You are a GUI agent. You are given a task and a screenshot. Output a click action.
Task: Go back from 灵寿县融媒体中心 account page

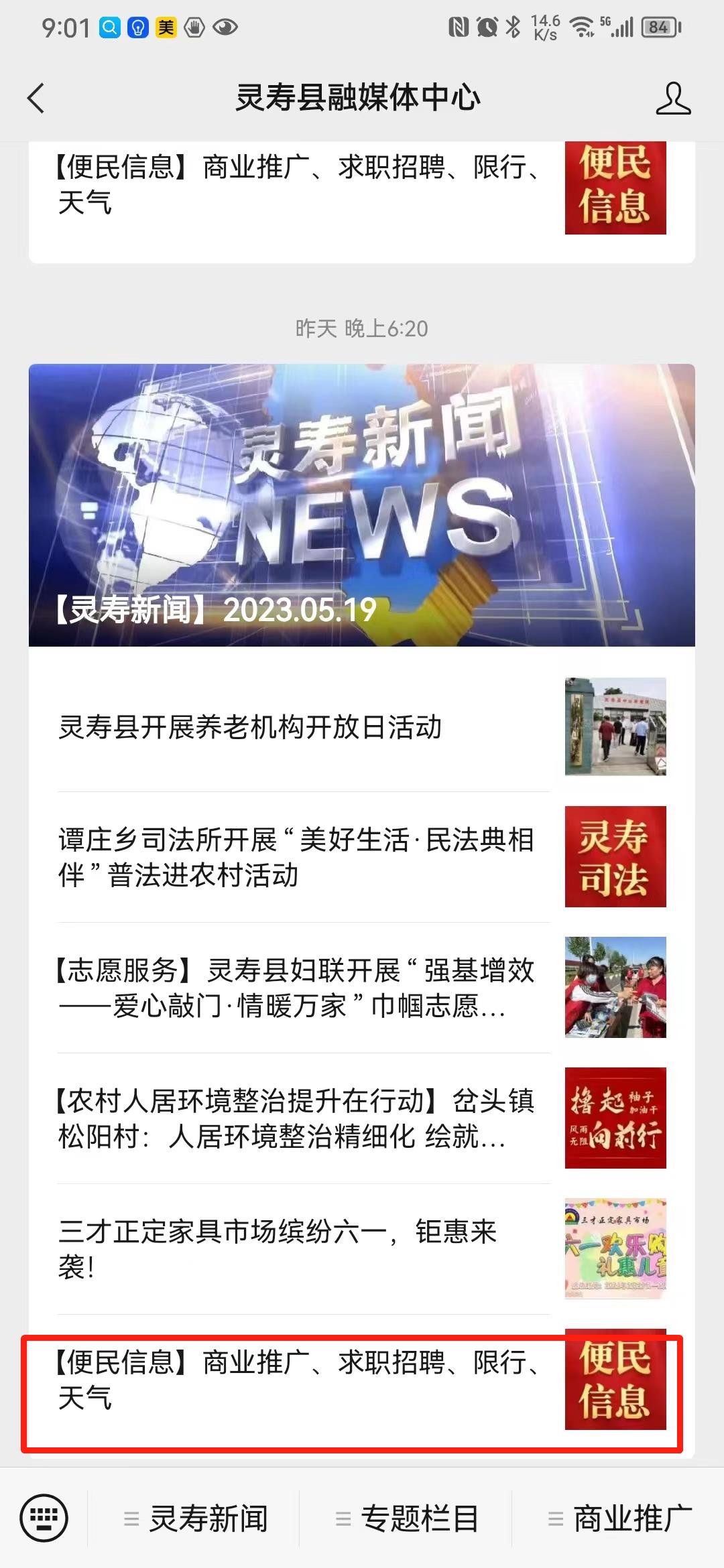pos(36,99)
